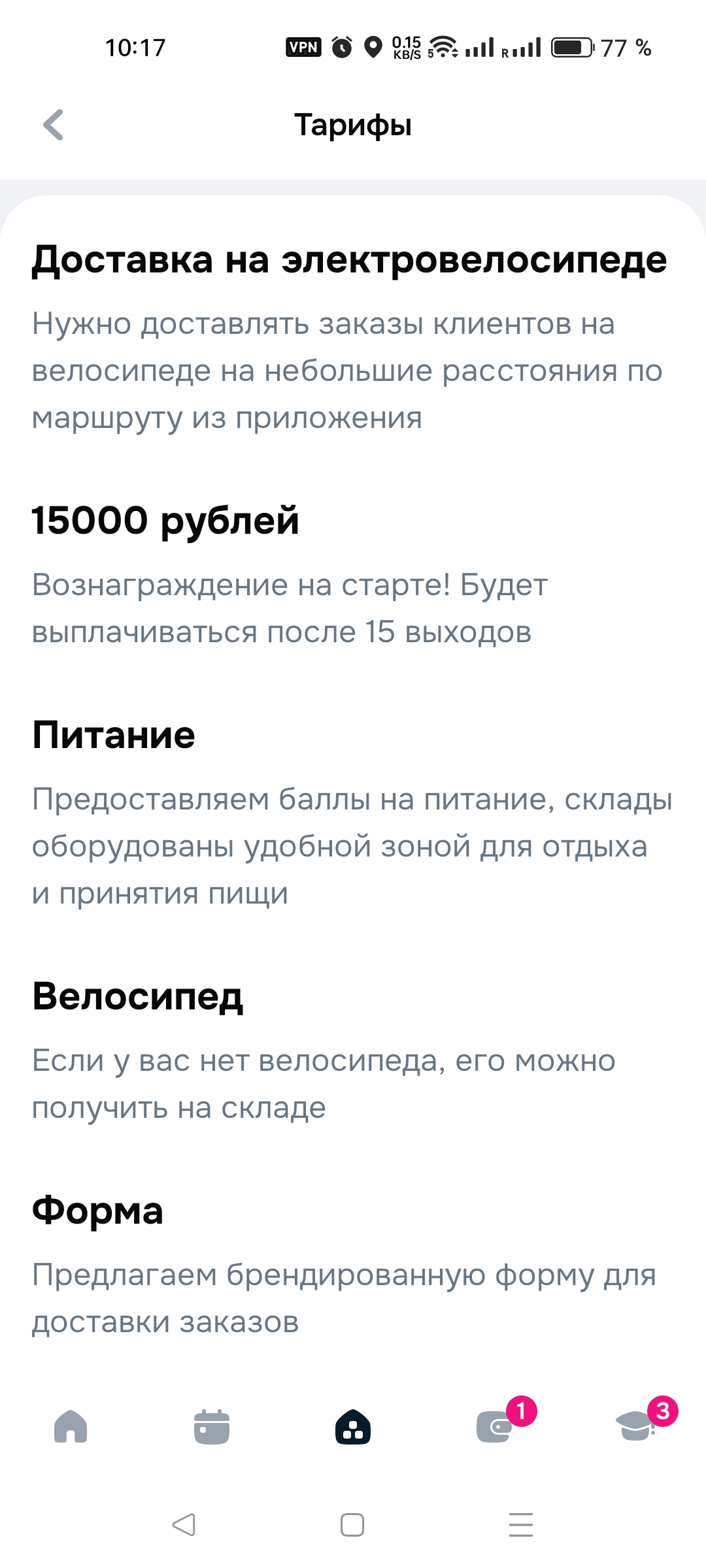Go back from the Тарифы screen
This screenshot has width=706, height=1568.
[x=53, y=124]
